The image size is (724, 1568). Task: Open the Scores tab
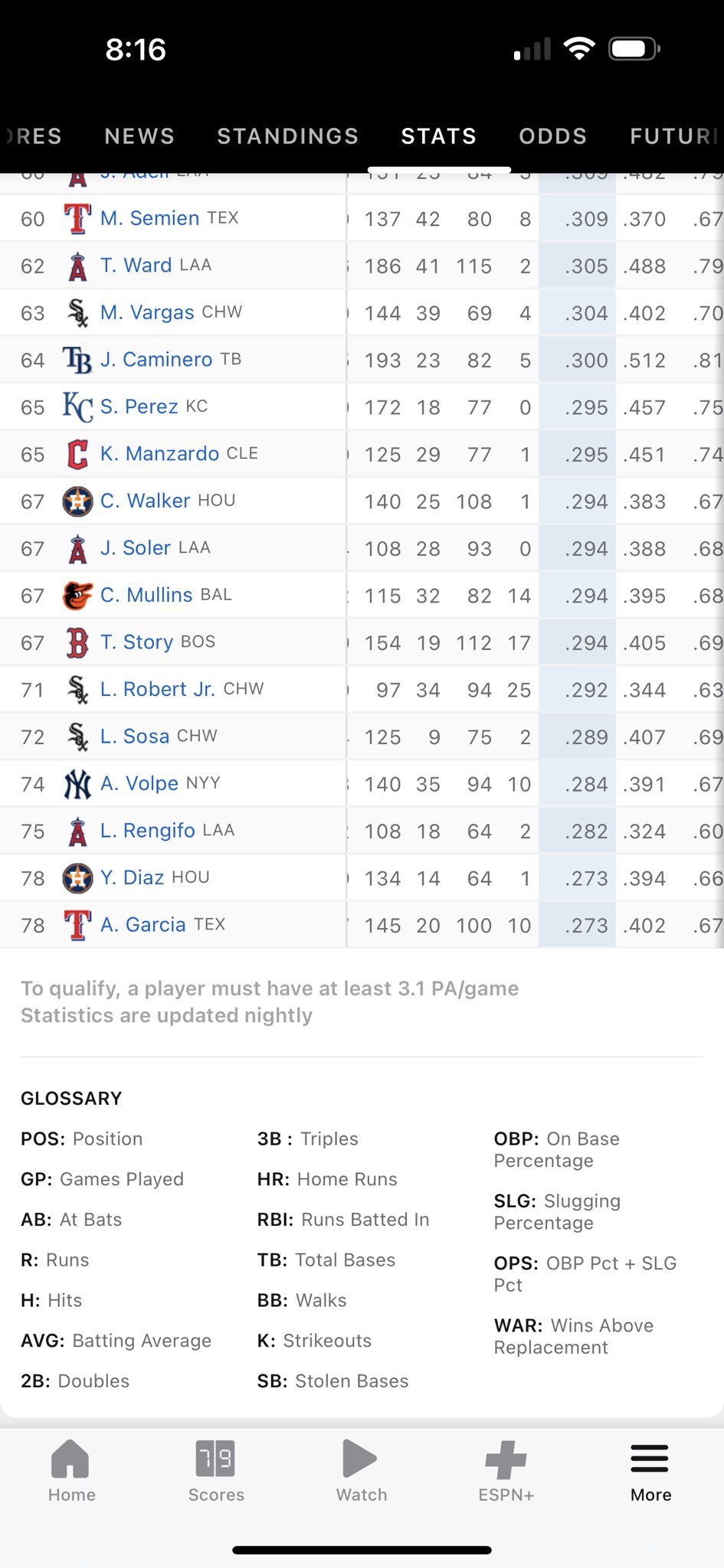pyautogui.click(x=217, y=1471)
